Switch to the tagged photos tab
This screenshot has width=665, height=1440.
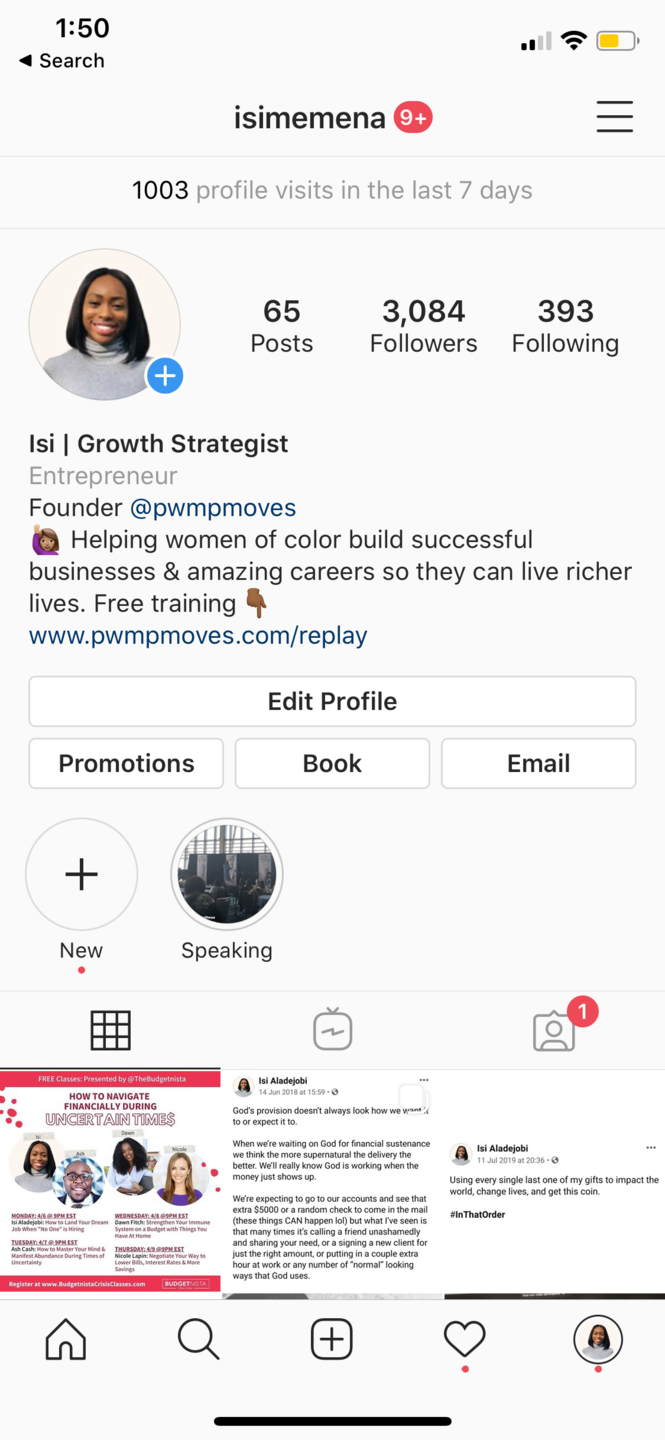[x=554, y=1030]
